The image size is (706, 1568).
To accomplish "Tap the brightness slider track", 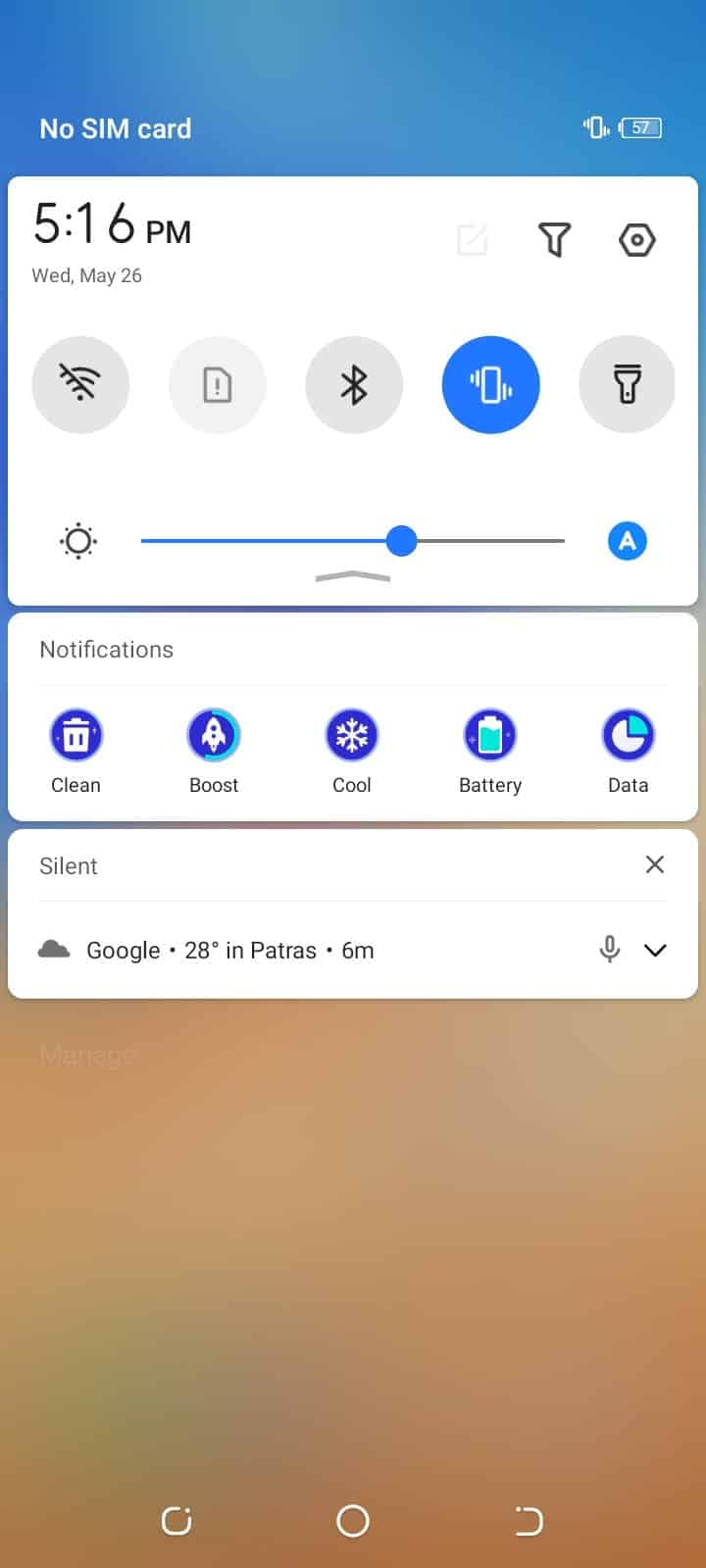I will tap(353, 541).
